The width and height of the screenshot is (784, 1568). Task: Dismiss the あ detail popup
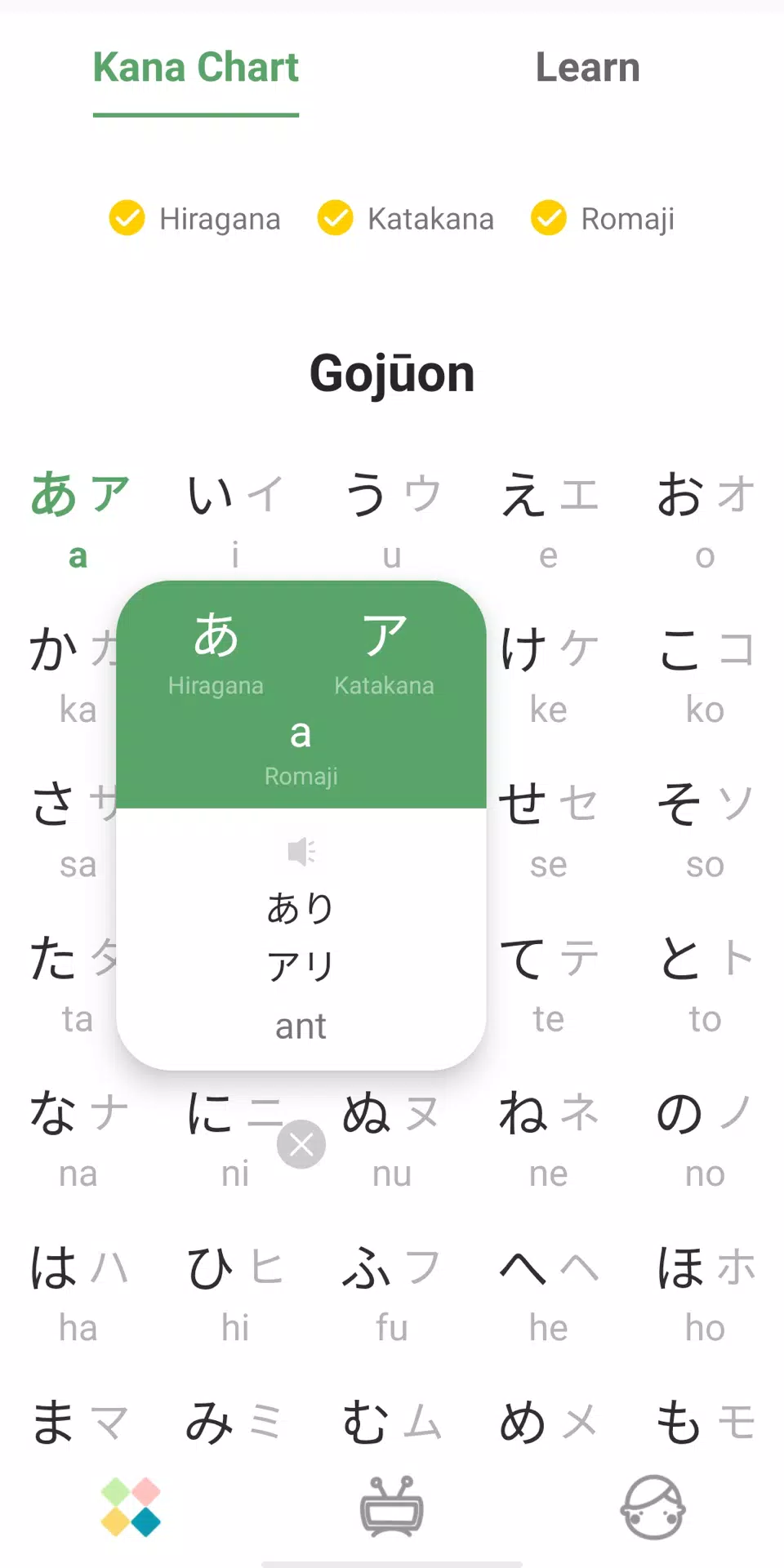coord(301,1144)
